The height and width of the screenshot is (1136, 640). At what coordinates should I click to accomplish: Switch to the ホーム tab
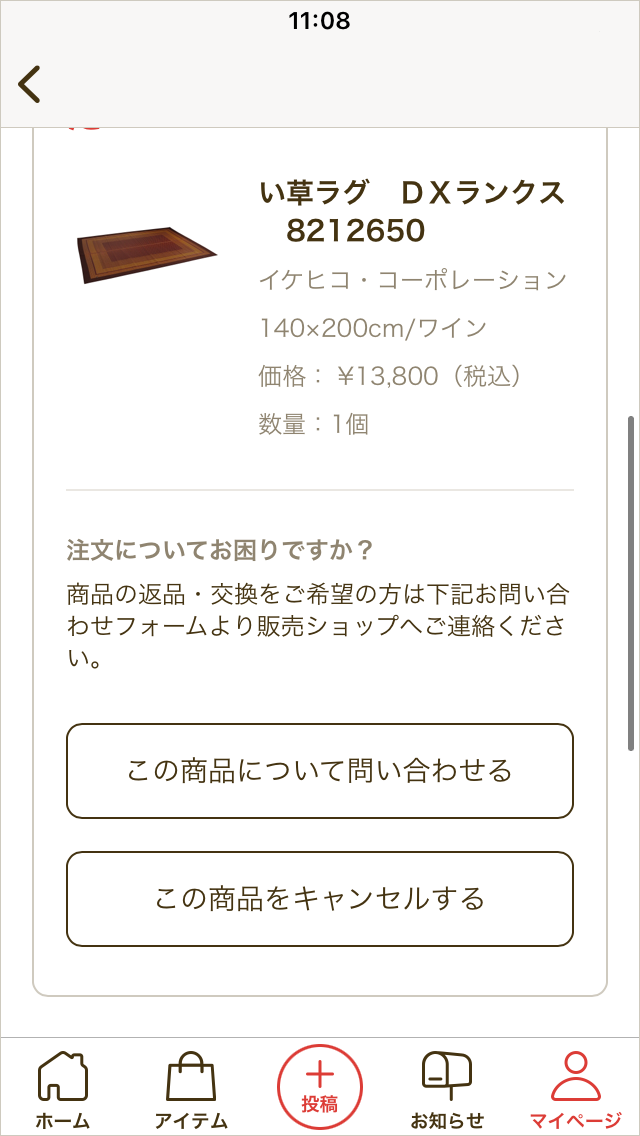point(62,1090)
